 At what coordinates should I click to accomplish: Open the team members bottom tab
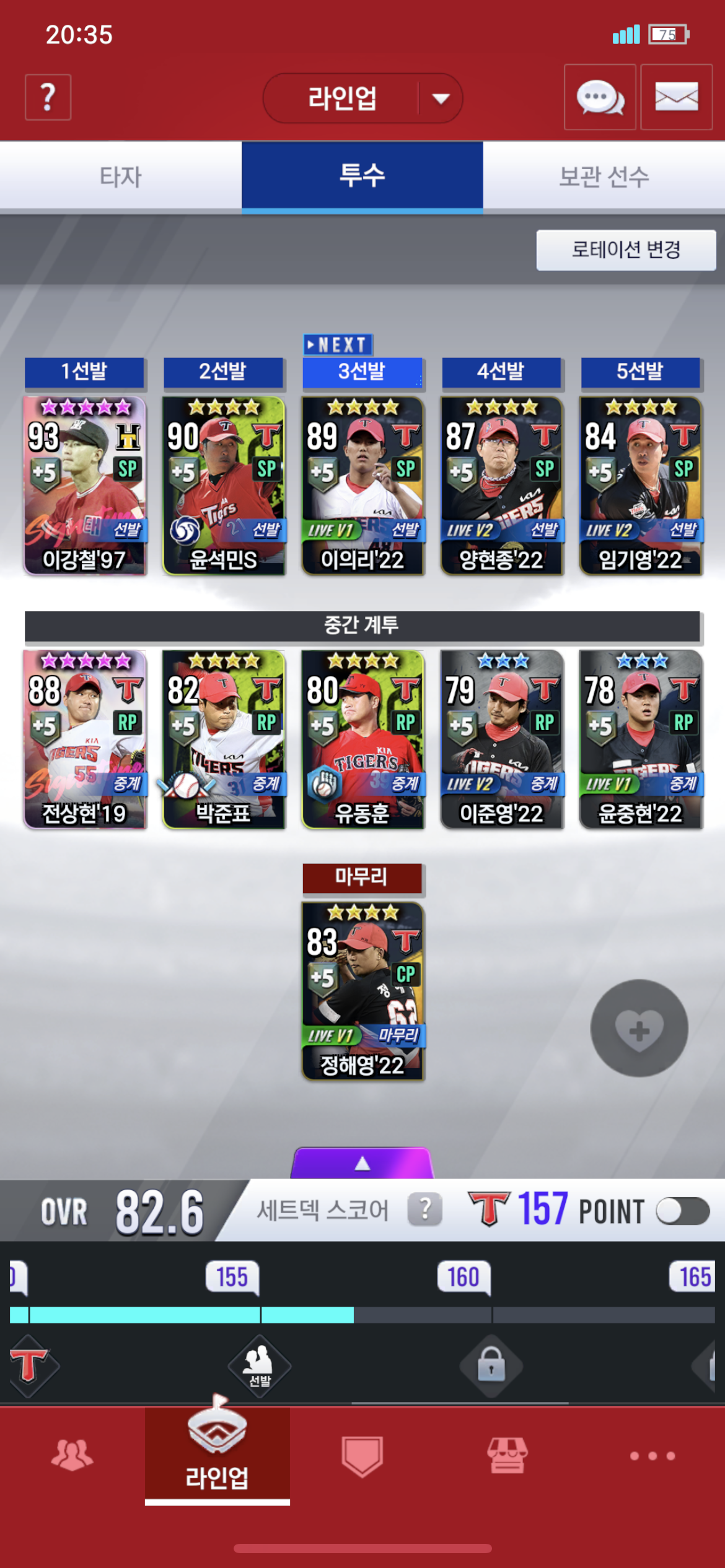pos(72,1455)
